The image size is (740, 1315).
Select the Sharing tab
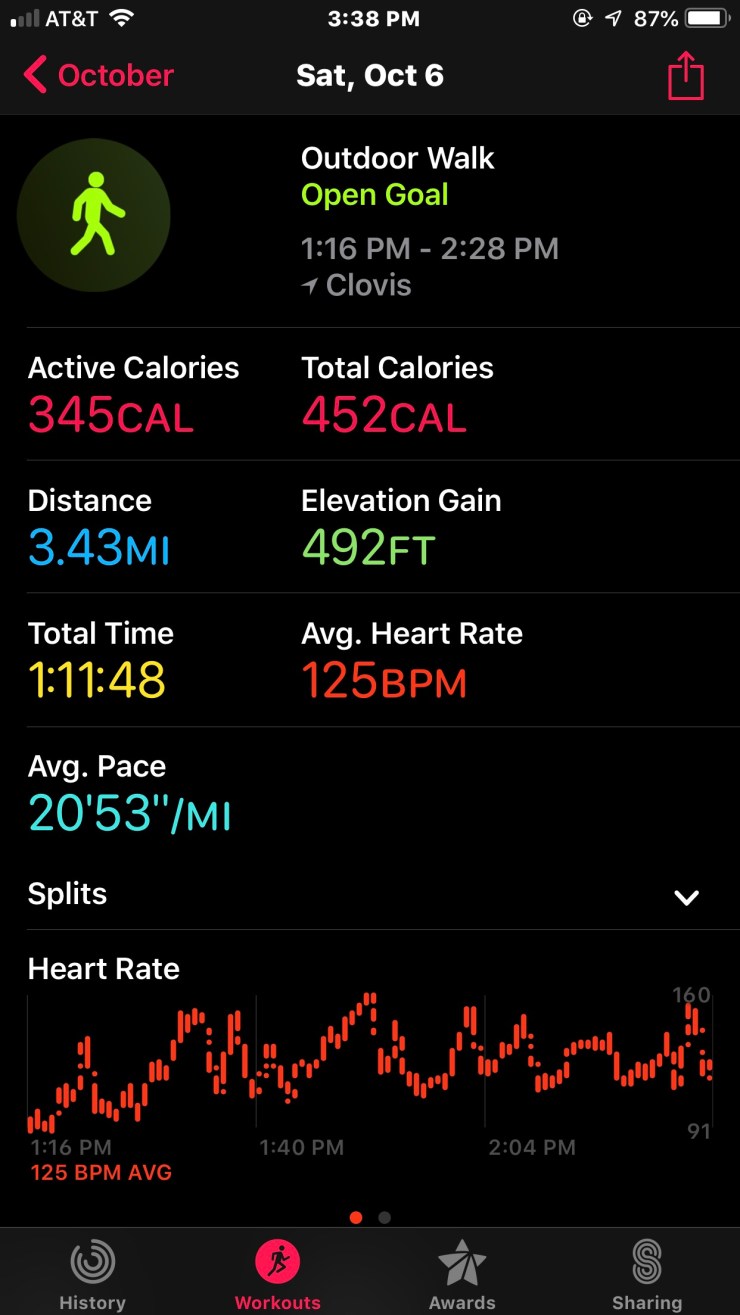coord(647,1273)
